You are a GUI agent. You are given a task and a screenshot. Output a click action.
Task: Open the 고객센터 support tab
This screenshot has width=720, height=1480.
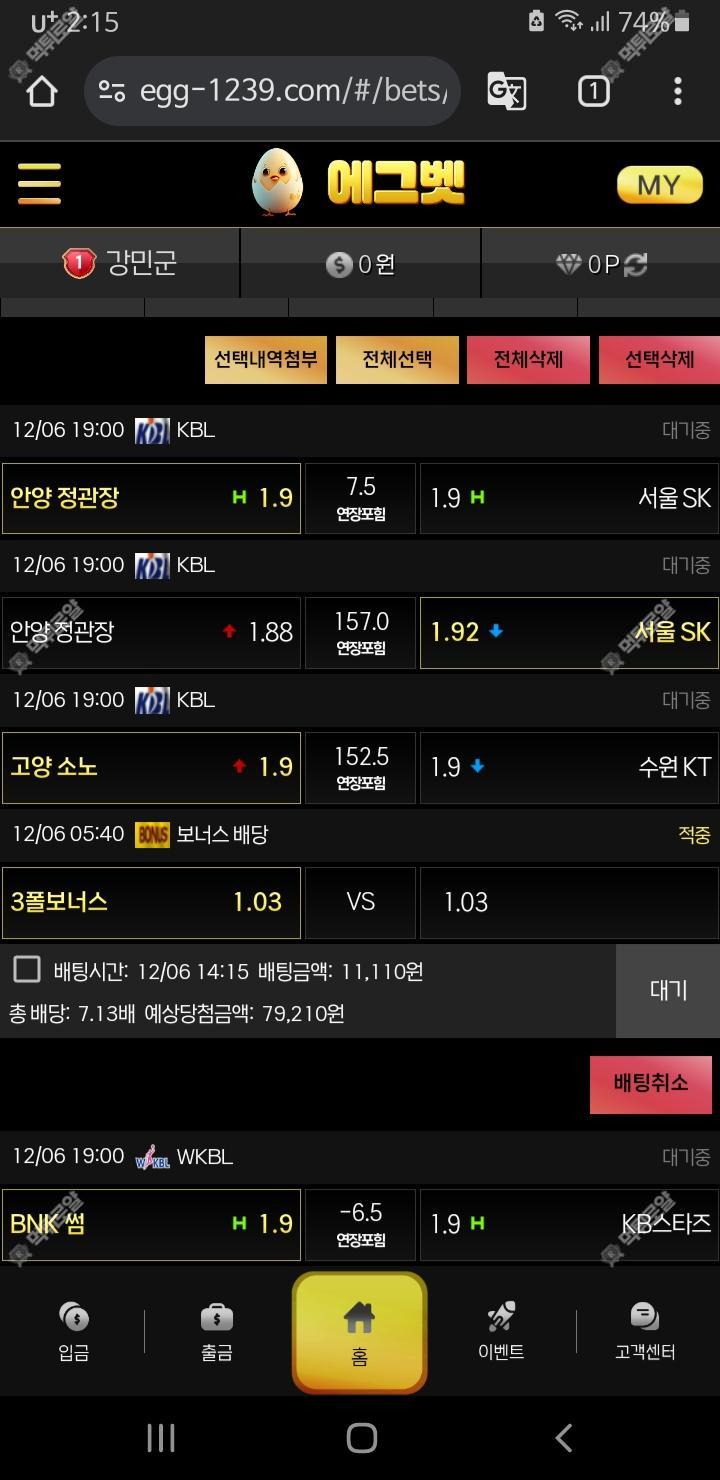[645, 1332]
